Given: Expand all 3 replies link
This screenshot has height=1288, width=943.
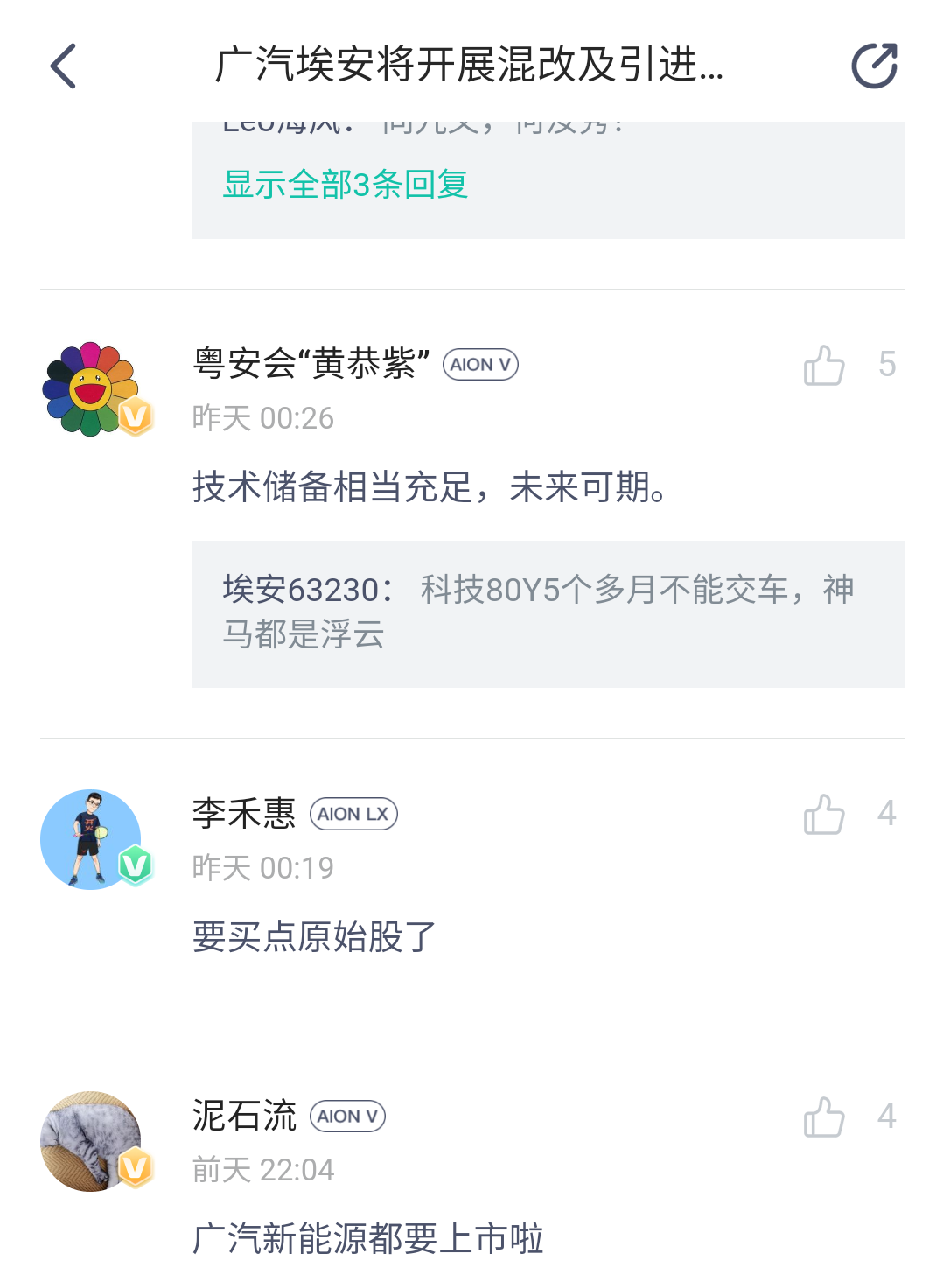Looking at the screenshot, I should [x=346, y=185].
